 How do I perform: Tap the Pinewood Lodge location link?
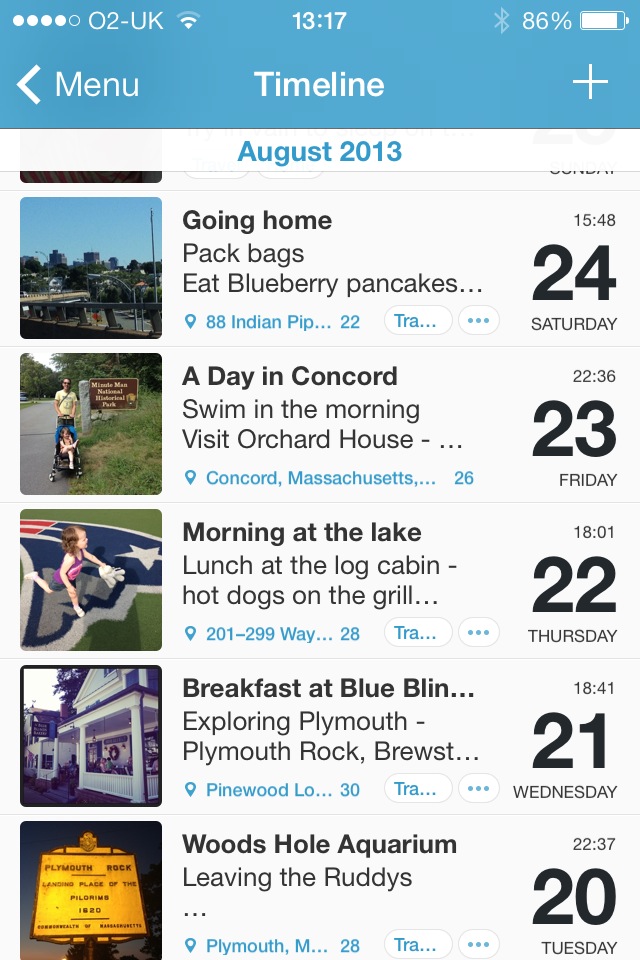coord(267,790)
